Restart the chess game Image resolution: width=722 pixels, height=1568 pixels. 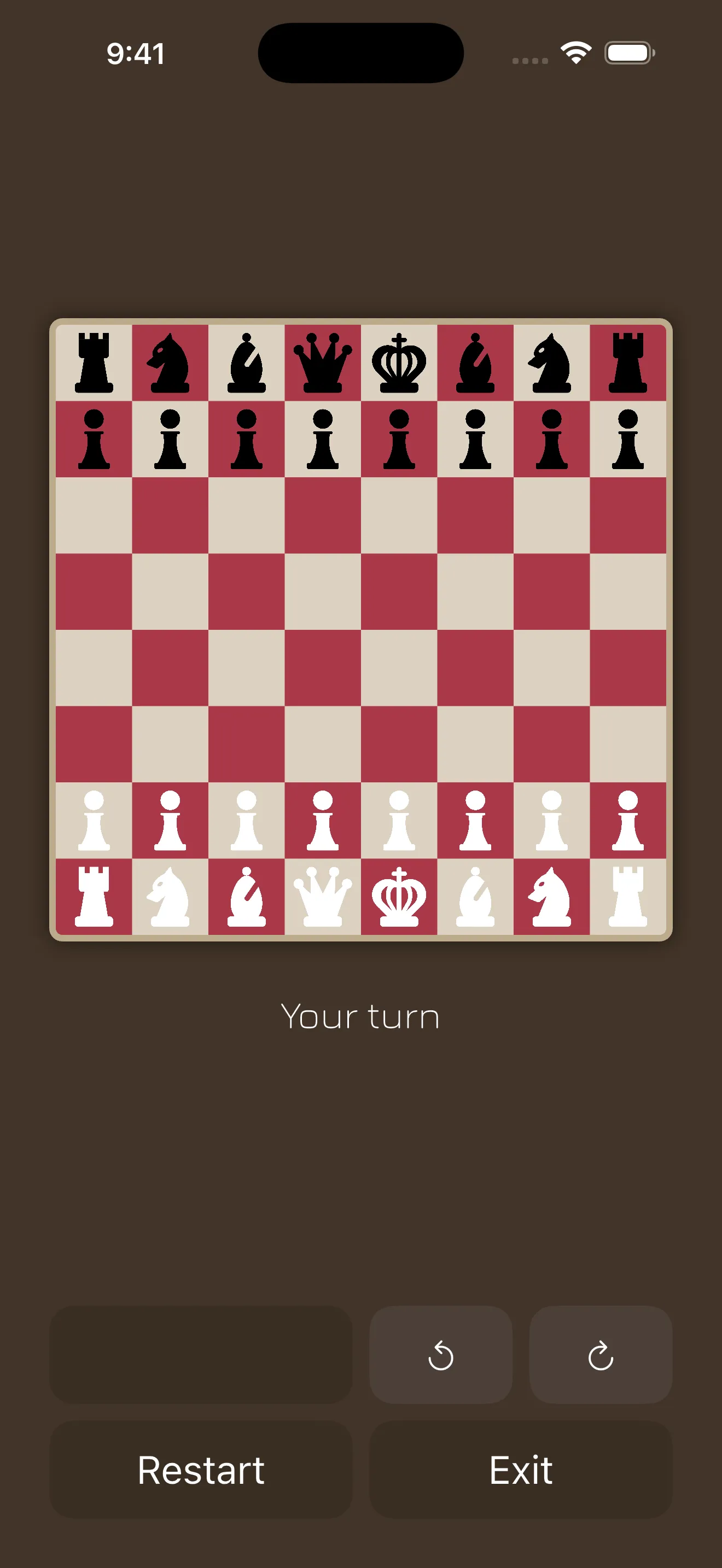click(x=201, y=1470)
